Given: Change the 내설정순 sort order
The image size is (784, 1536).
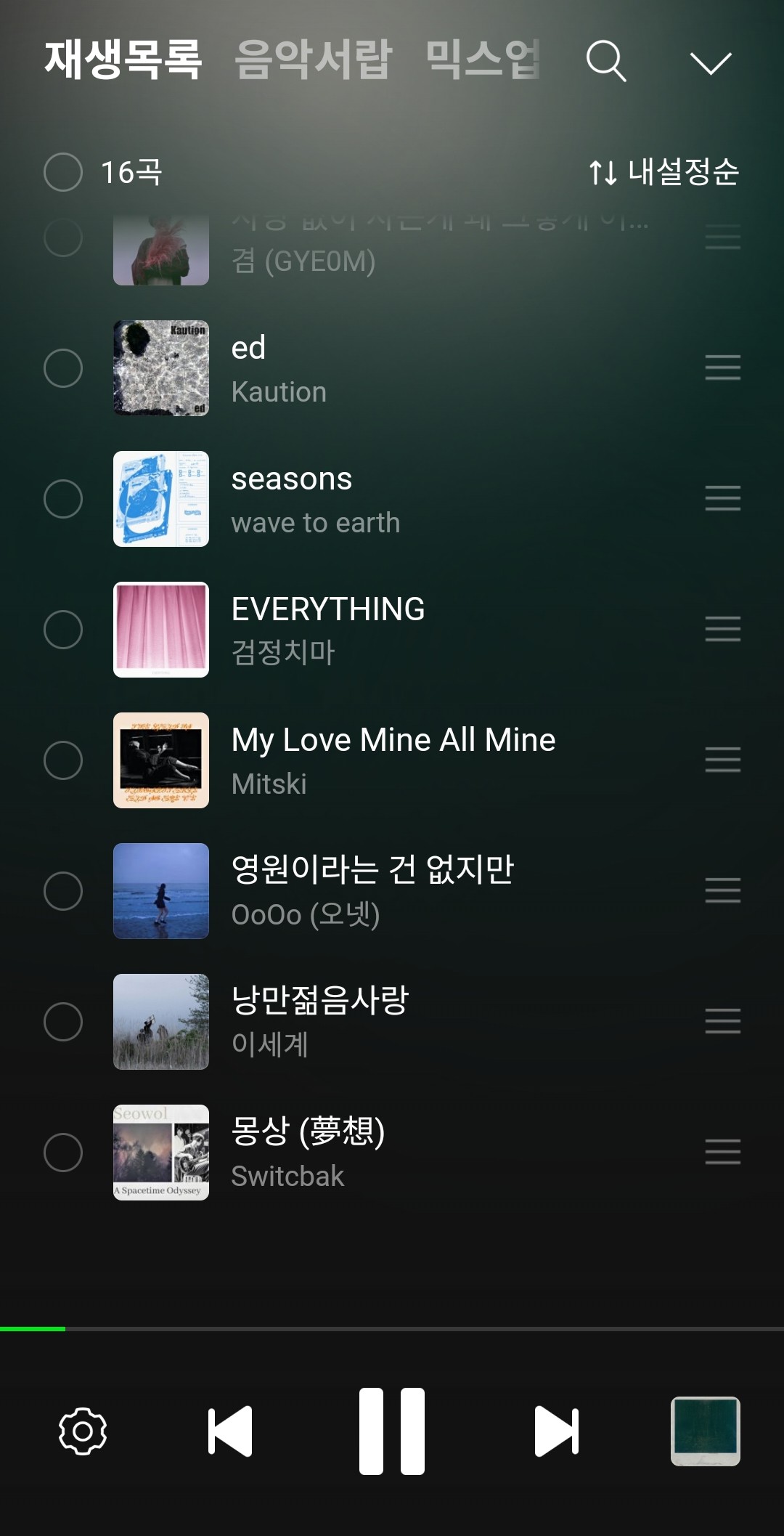Looking at the screenshot, I should [x=664, y=172].
